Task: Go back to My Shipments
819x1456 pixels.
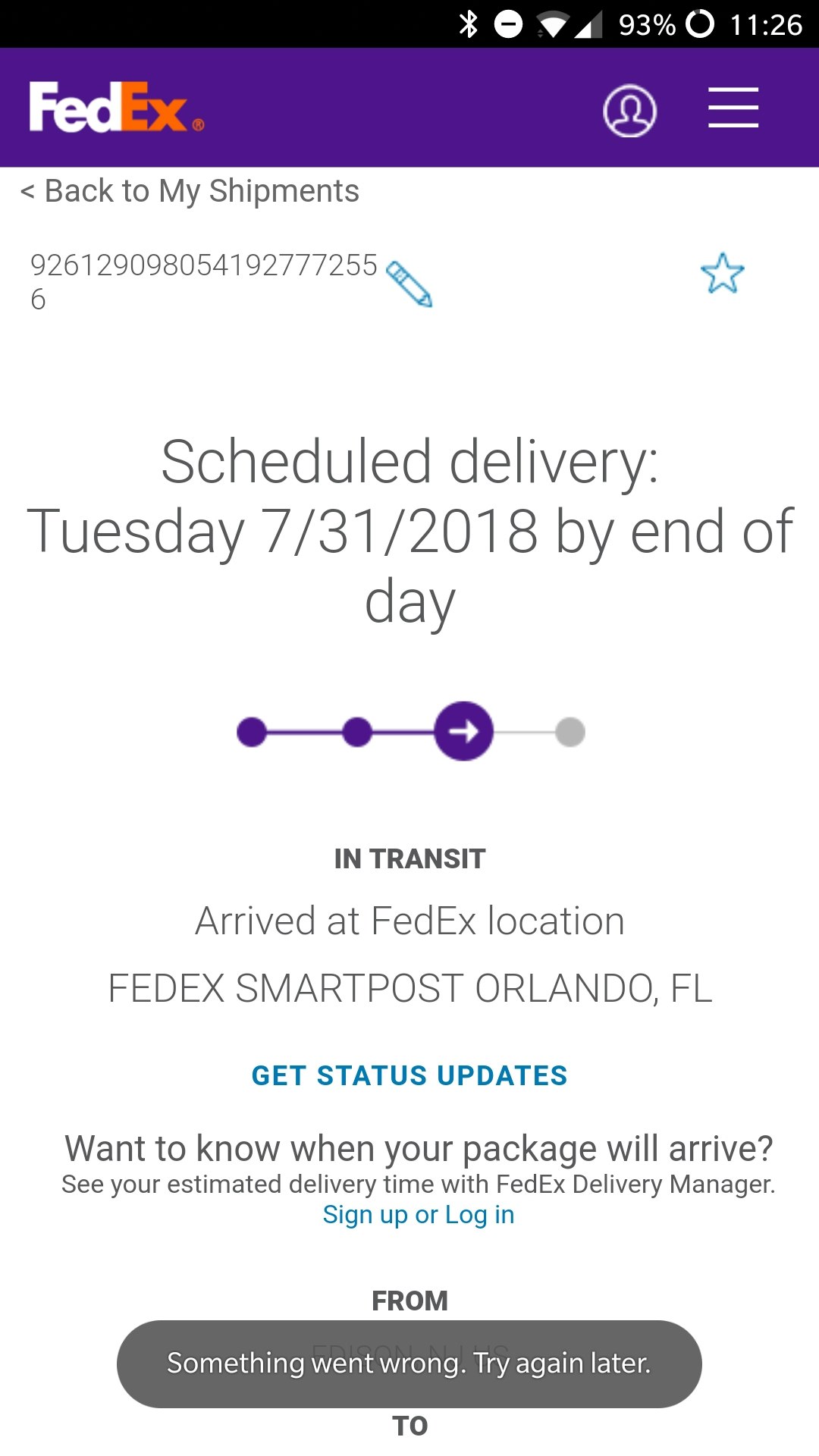Action: (x=190, y=191)
